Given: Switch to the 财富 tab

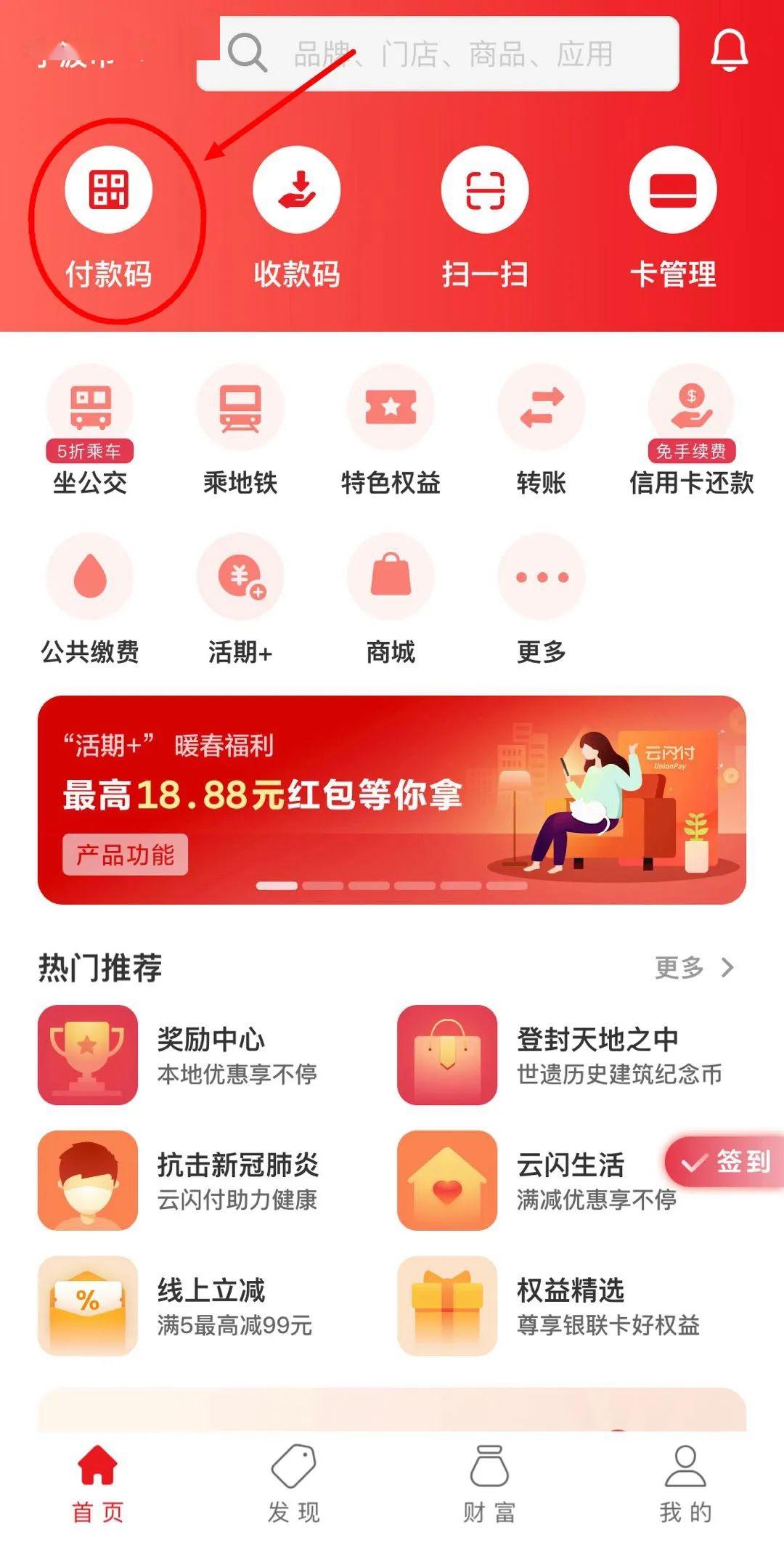Looking at the screenshot, I should (489, 1483).
